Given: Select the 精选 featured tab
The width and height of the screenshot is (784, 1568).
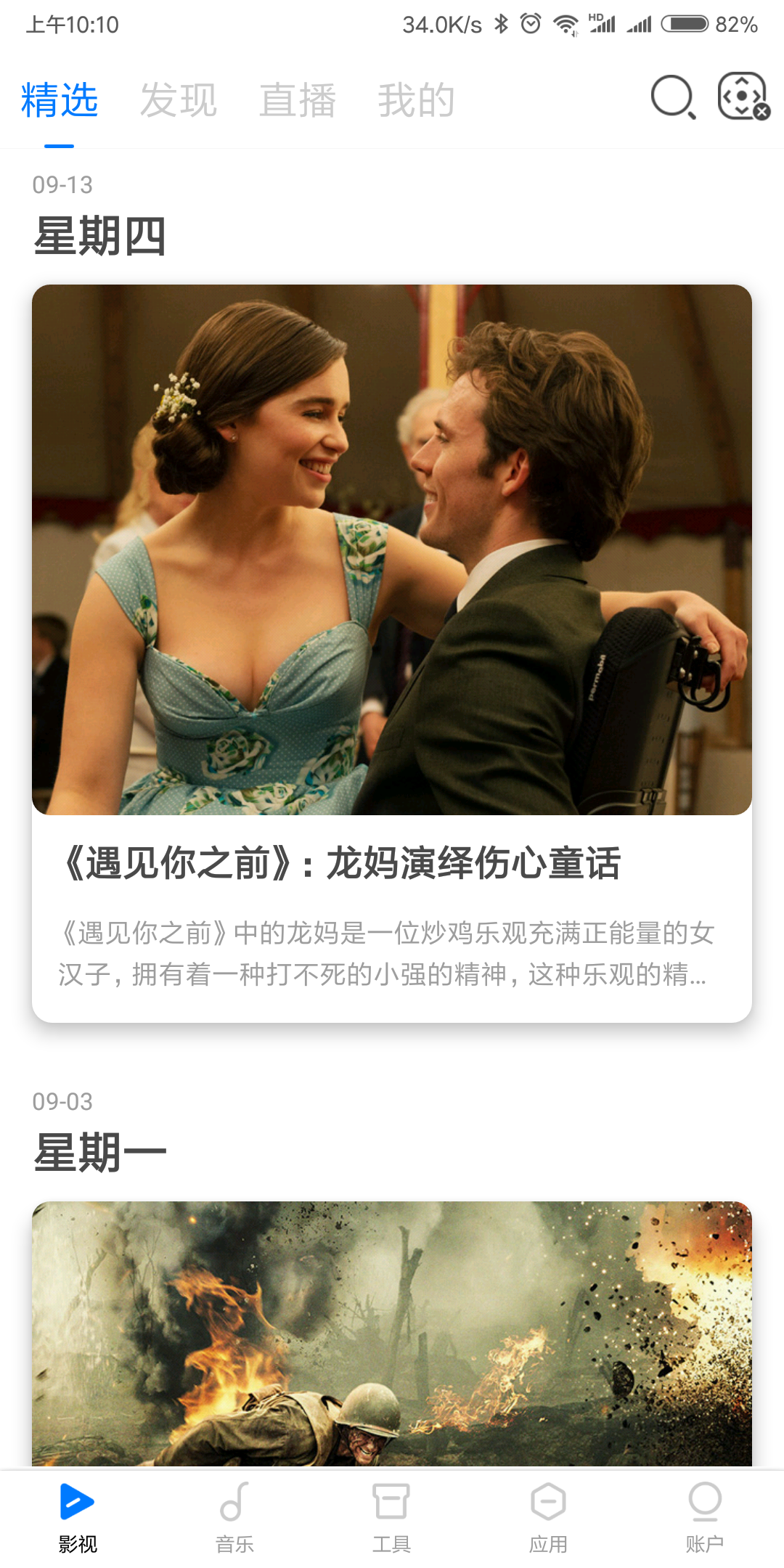Looking at the screenshot, I should 59,100.
